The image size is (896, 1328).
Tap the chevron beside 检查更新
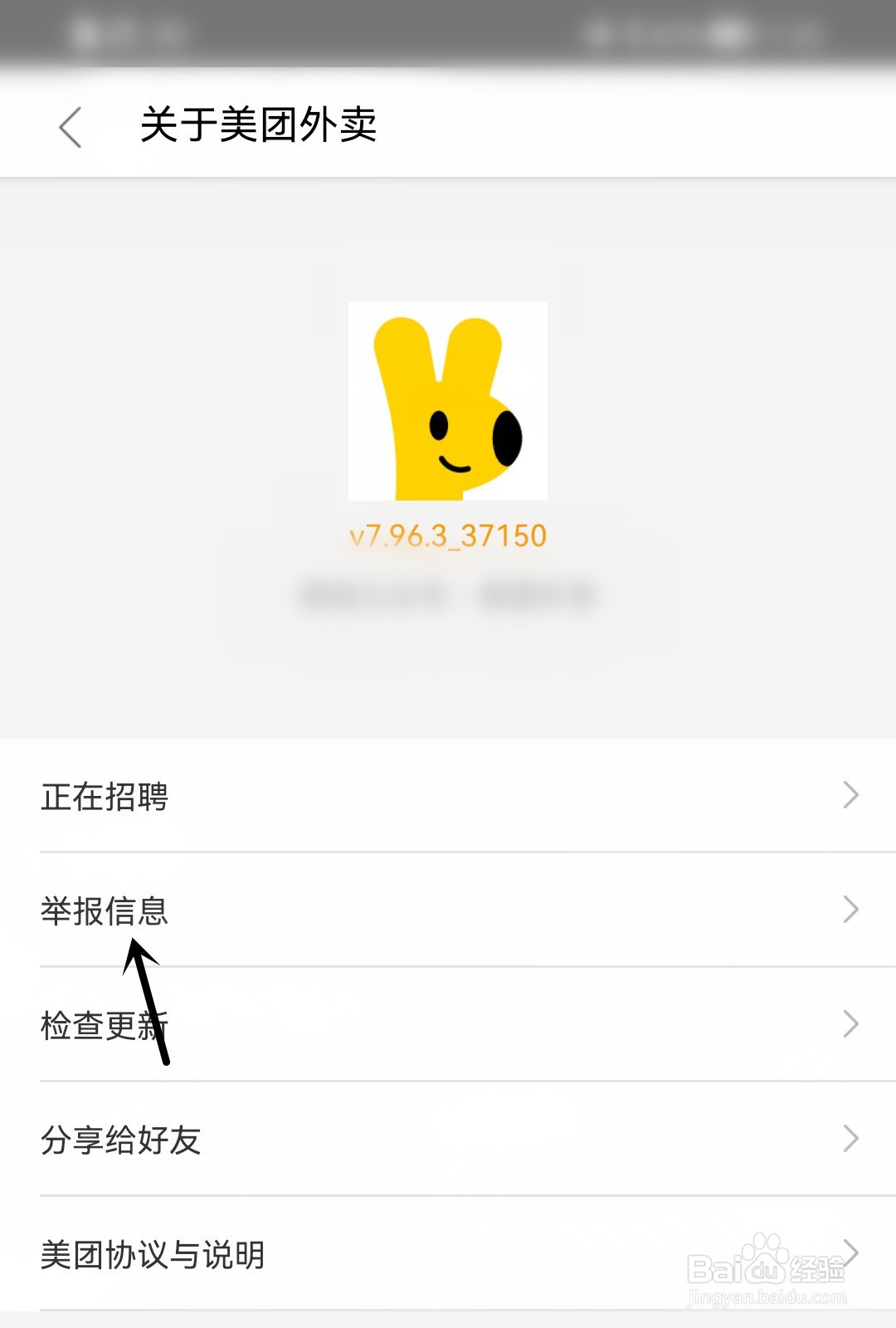[x=850, y=1025]
